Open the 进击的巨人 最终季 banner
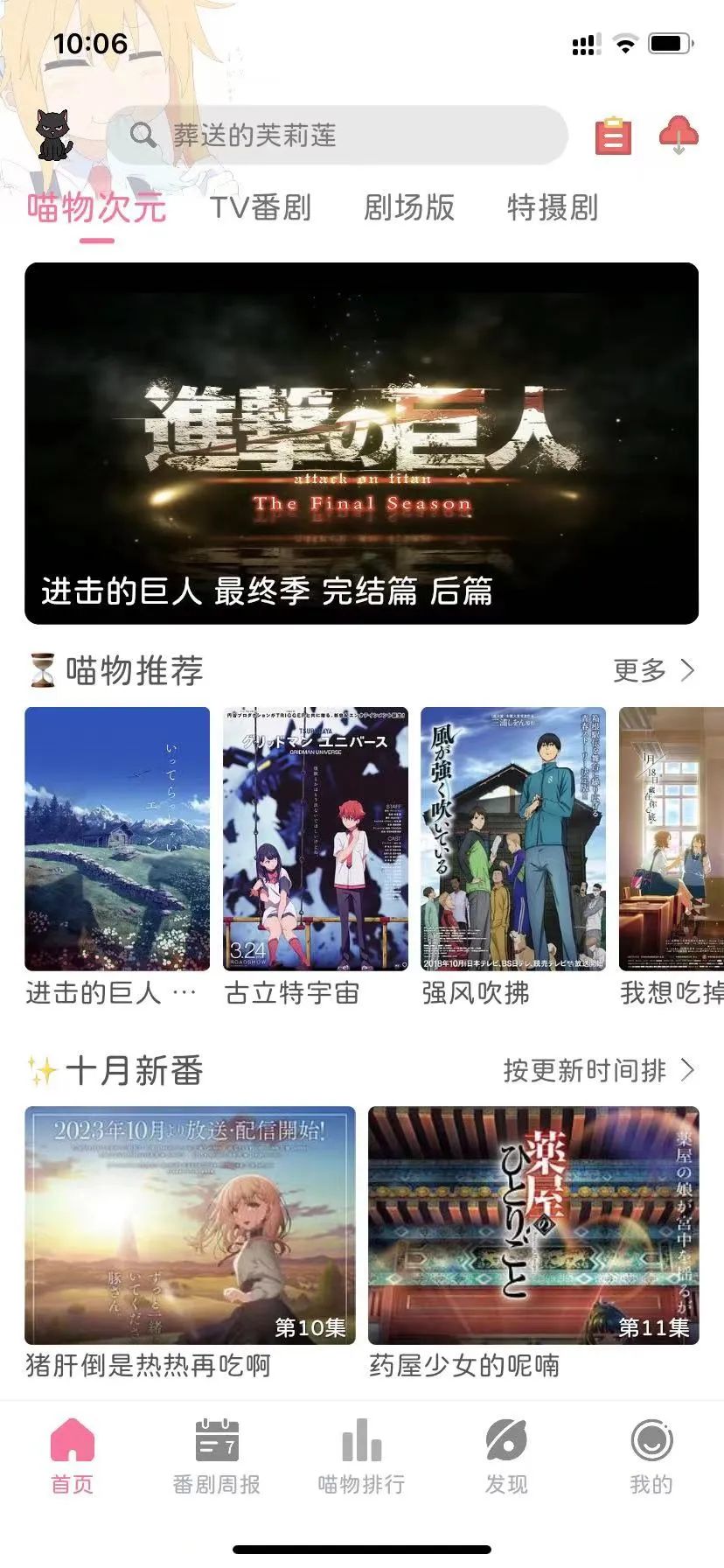The height and width of the screenshot is (1568, 724). pyautogui.click(x=361, y=443)
